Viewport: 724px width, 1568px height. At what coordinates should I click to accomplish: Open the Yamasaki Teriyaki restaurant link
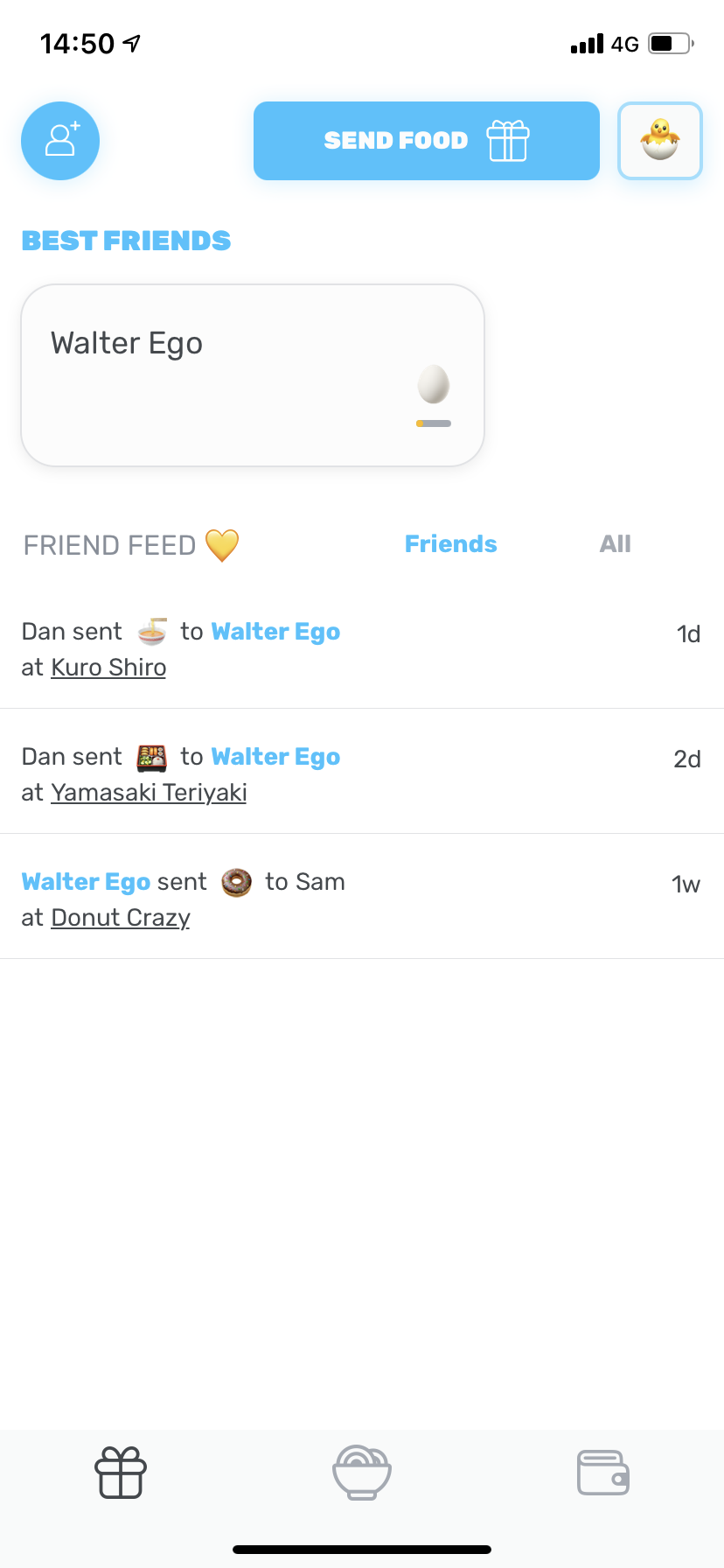click(149, 793)
